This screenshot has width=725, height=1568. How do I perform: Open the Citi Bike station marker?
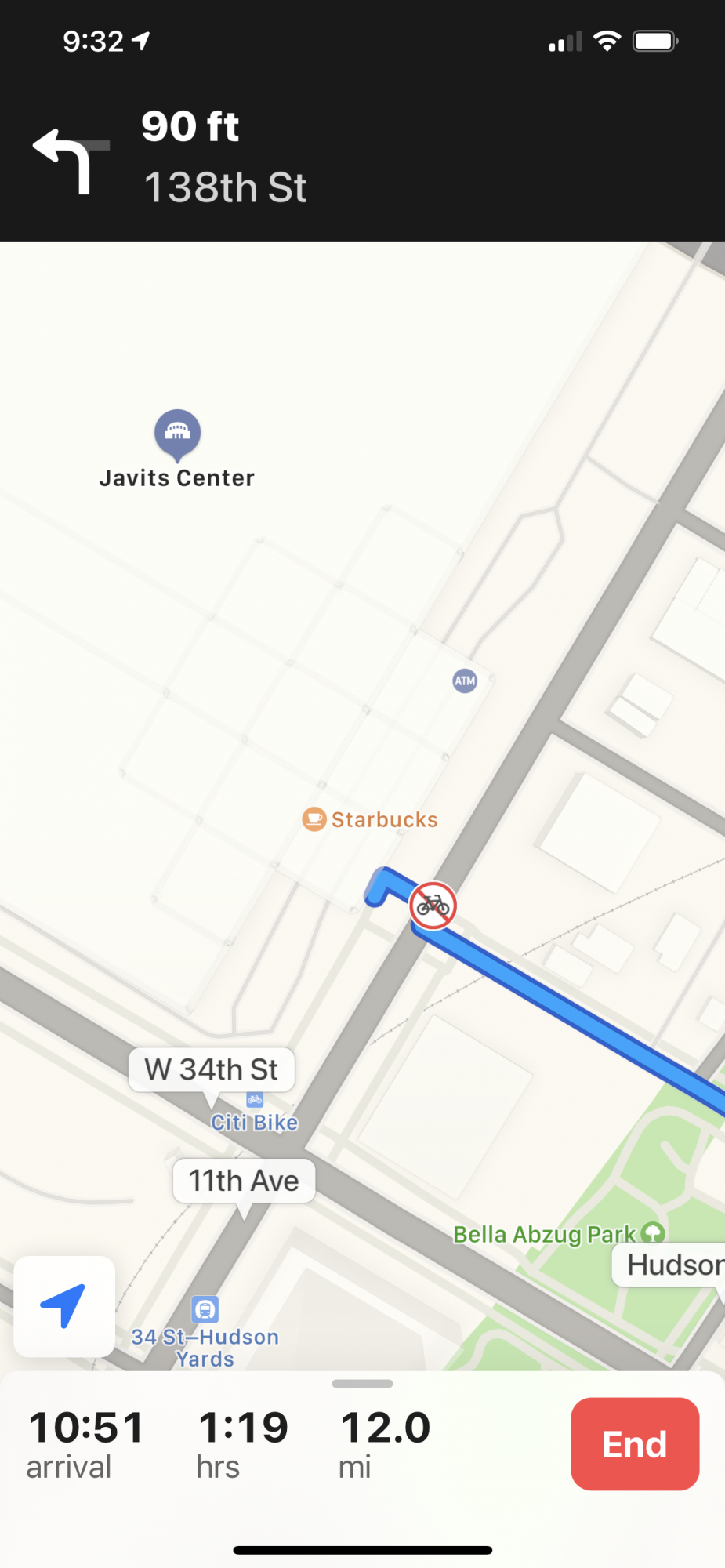255,1101
